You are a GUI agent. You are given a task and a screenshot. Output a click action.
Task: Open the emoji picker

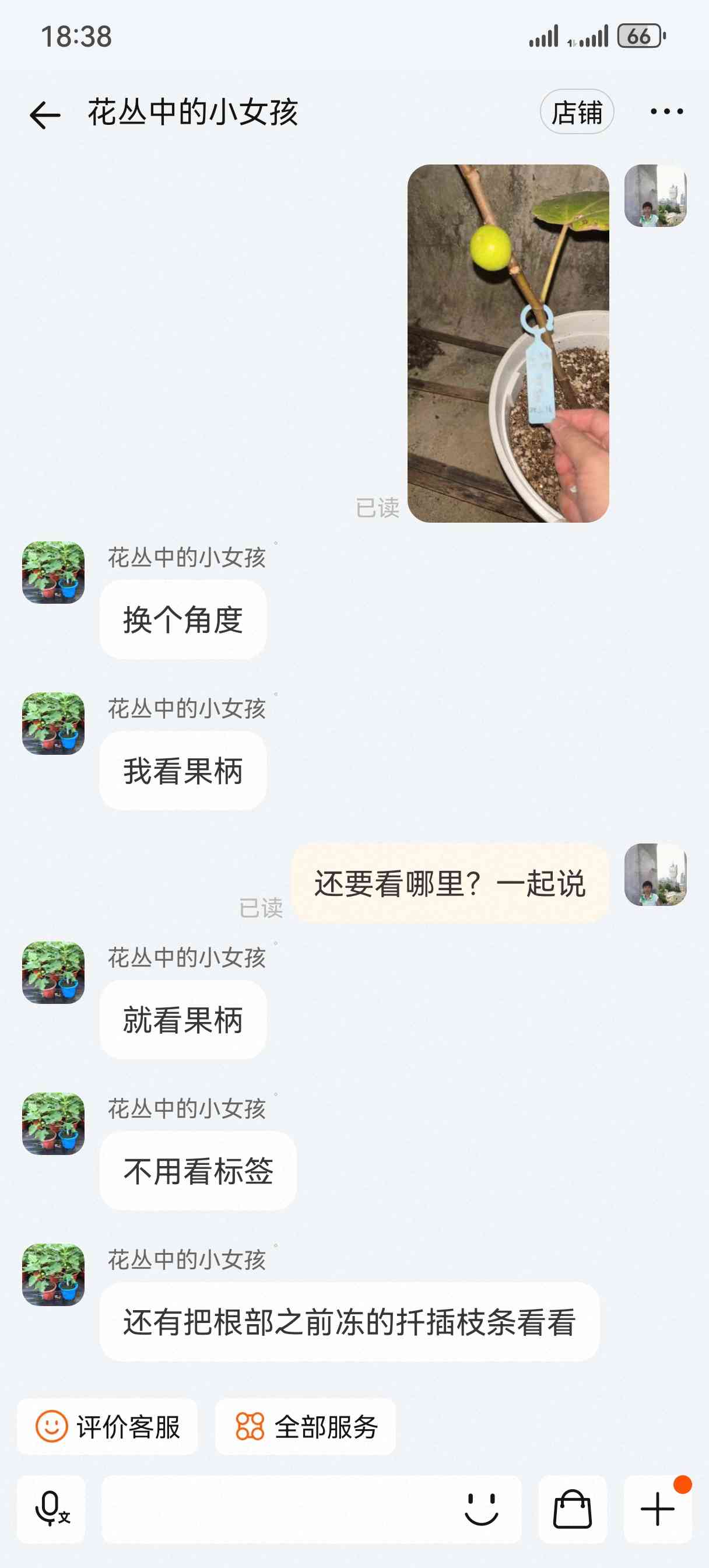point(482,1509)
